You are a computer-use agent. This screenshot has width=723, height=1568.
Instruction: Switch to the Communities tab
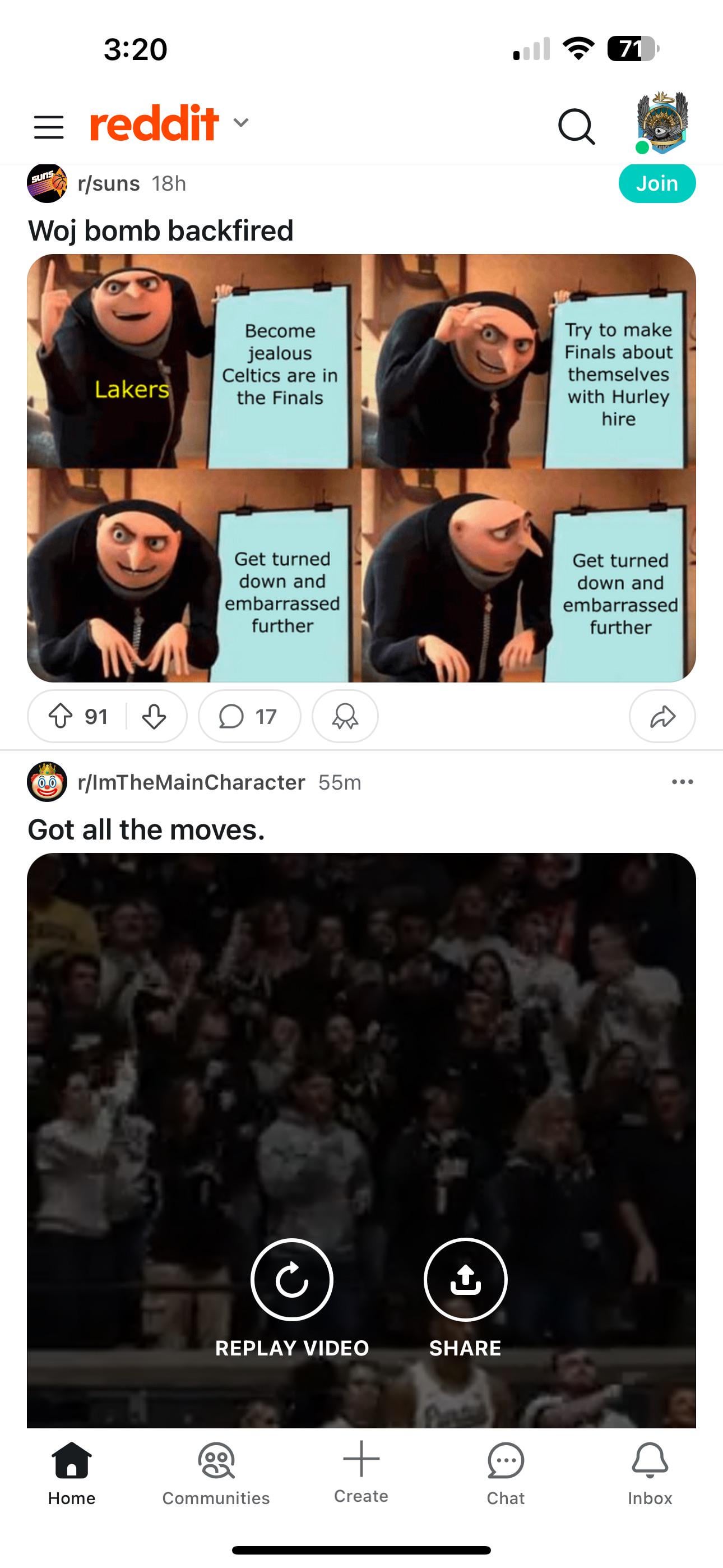[216, 1472]
